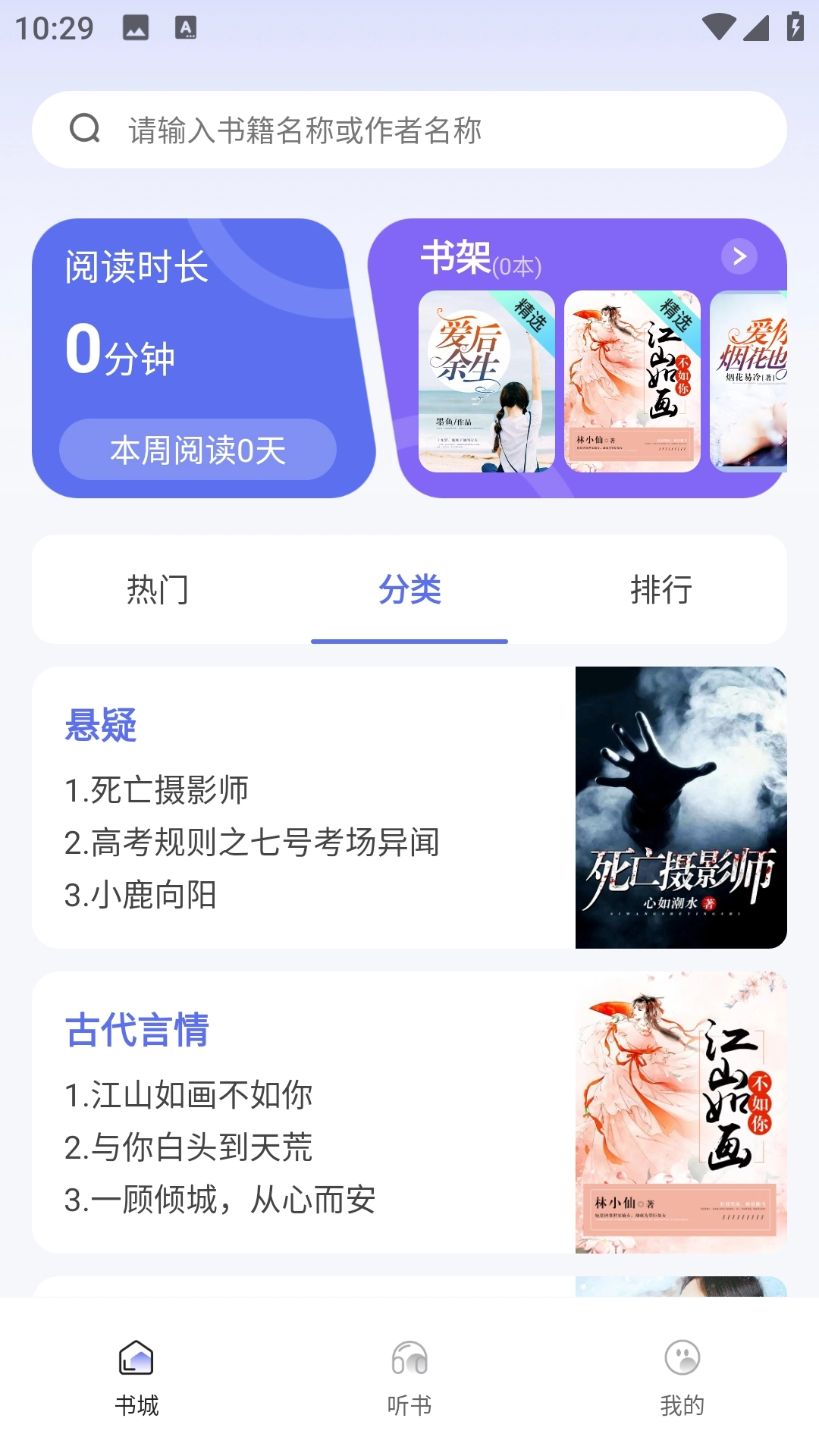Screen dimensions: 819x1456
Task: Switch to the 热门 tab
Action: point(159,591)
